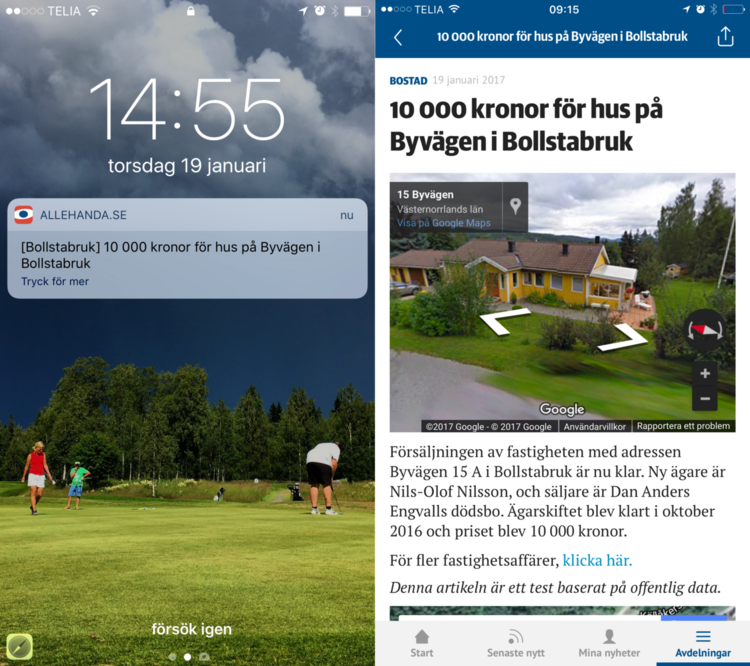Open the ALLEHANDA.SE lock screen notification
Screen dimensions: 750x666
187,248
